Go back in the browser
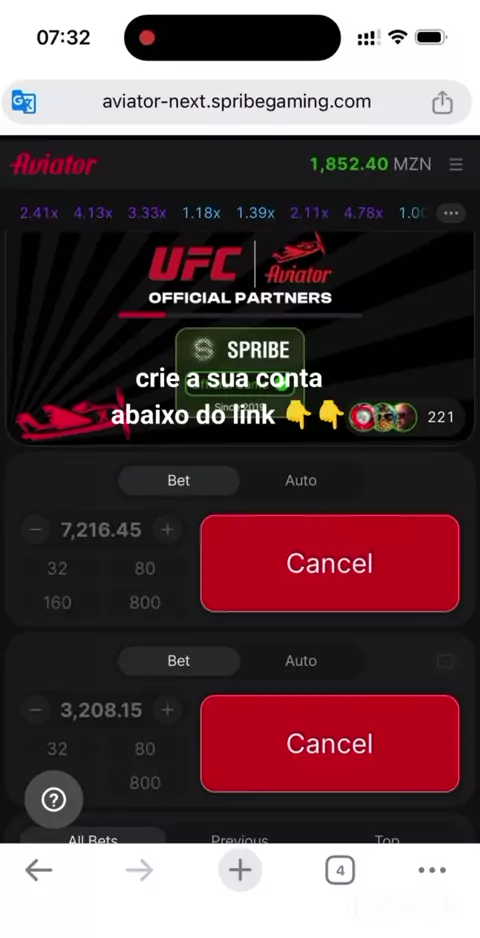 [39, 870]
